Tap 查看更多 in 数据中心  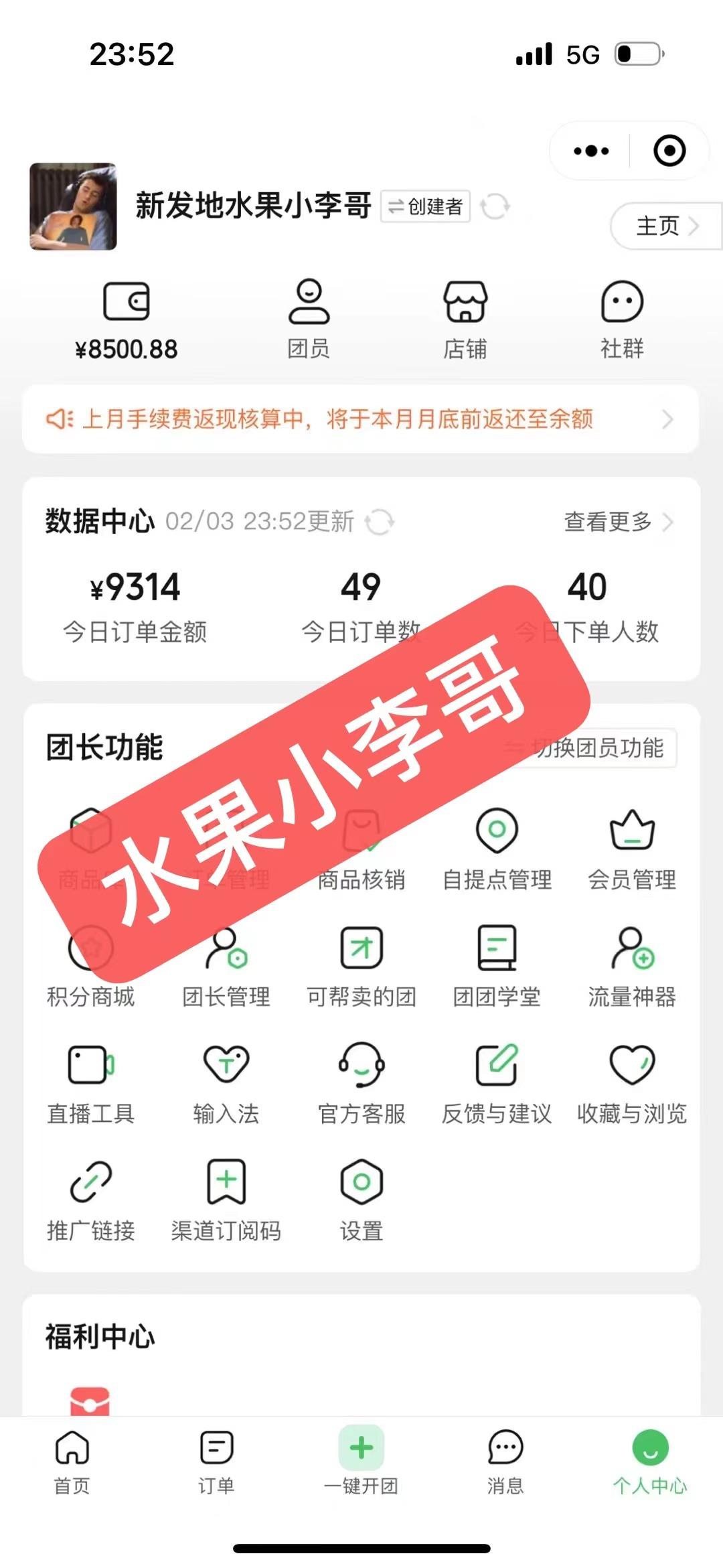click(x=617, y=521)
